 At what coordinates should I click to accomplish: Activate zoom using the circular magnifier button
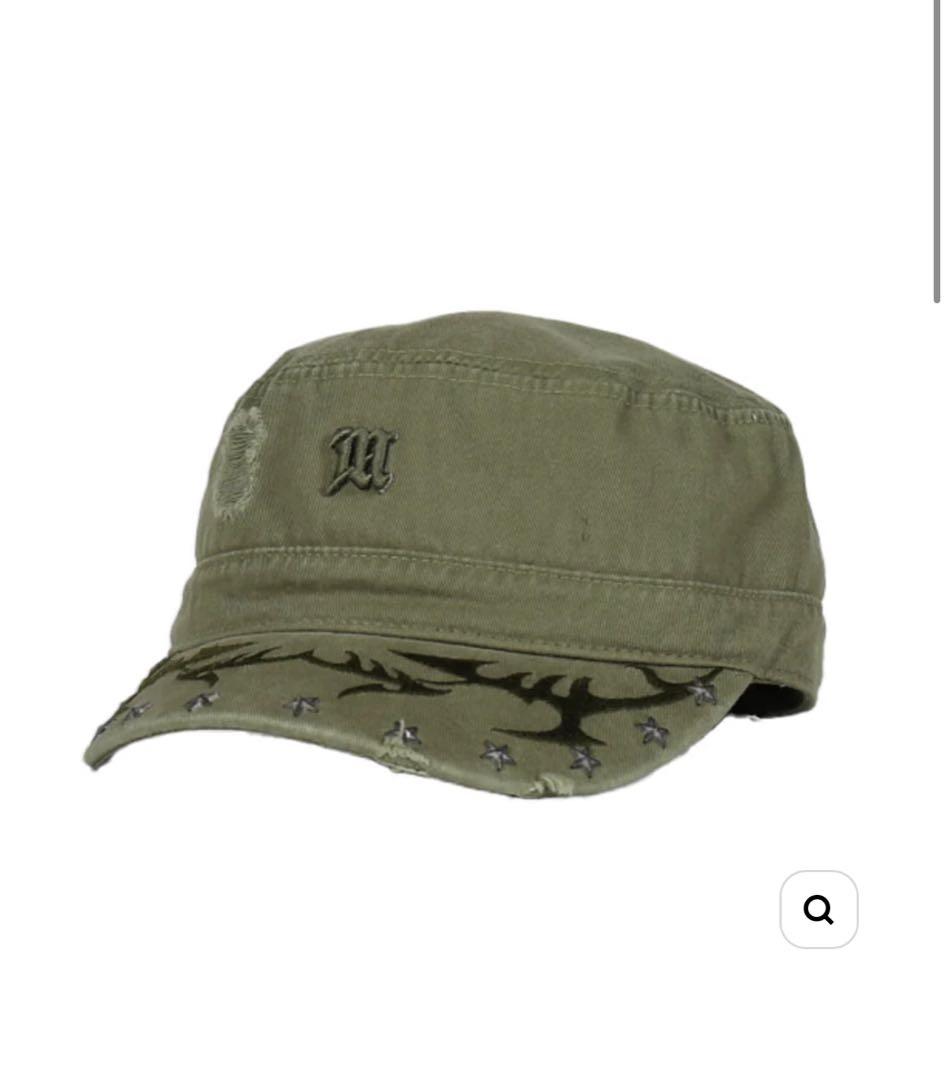[818, 908]
